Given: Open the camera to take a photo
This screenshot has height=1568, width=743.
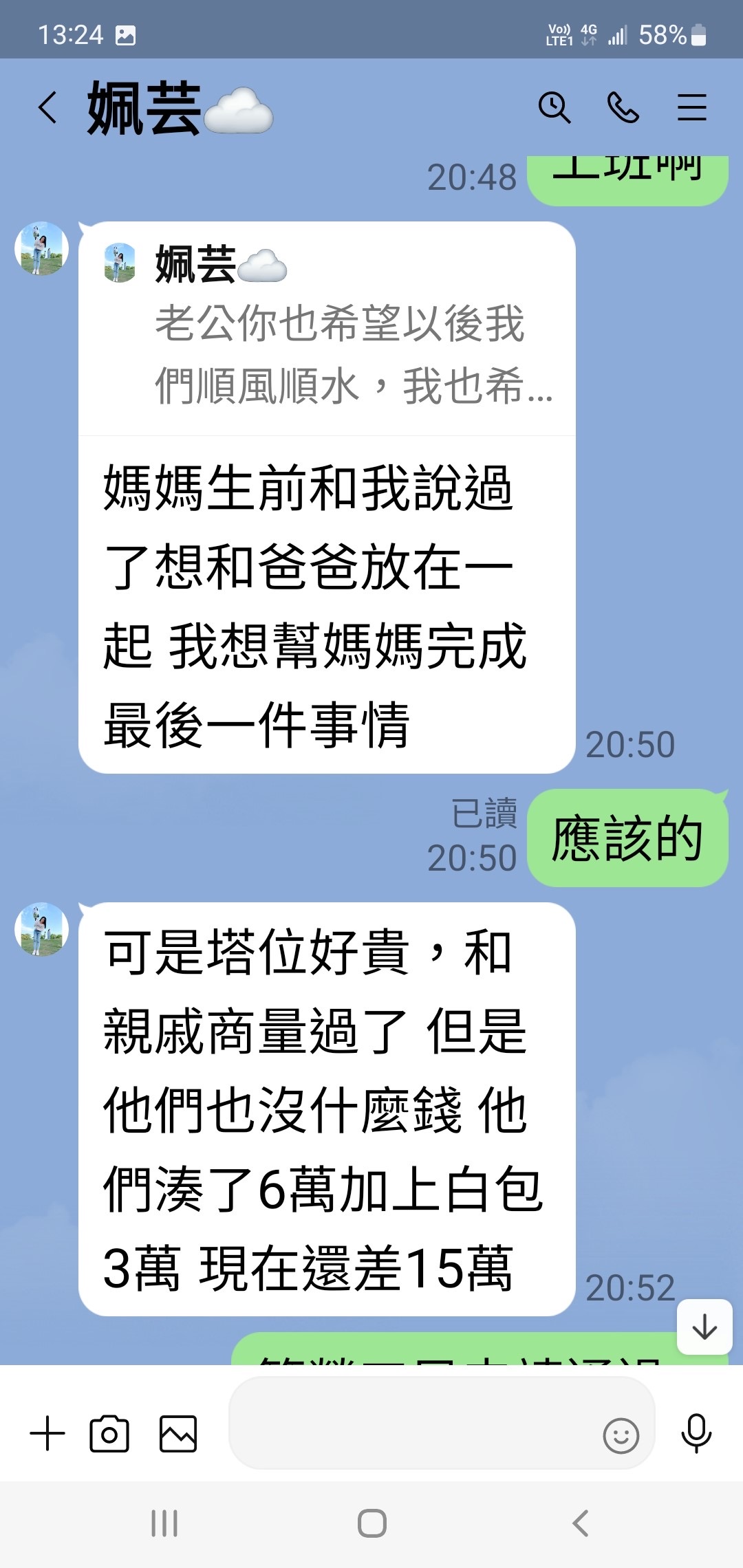Looking at the screenshot, I should 109,1434.
